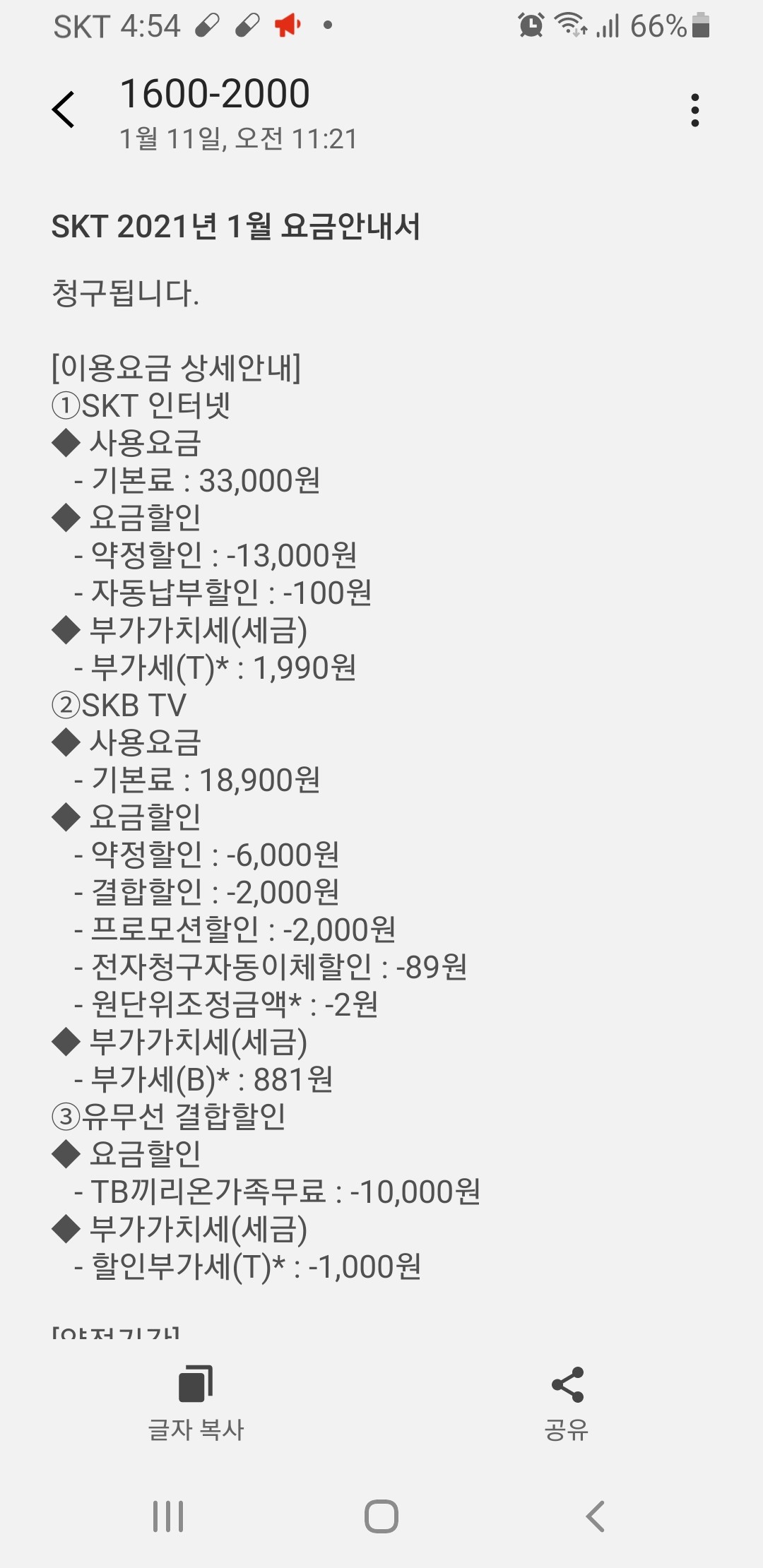The height and width of the screenshot is (1568, 763).
Task: Tap 글자 복사 to copy text
Action: [x=196, y=1402]
